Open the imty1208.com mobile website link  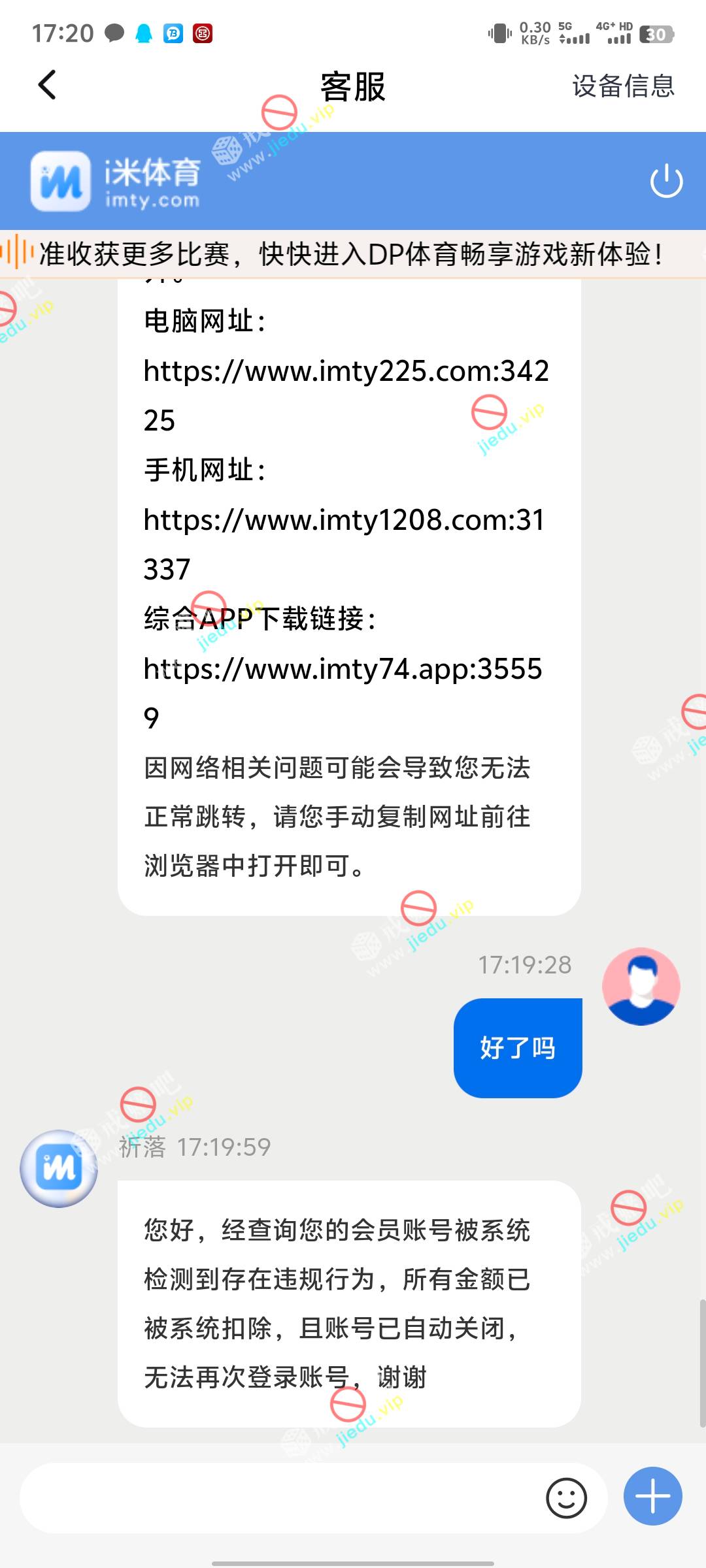[344, 521]
